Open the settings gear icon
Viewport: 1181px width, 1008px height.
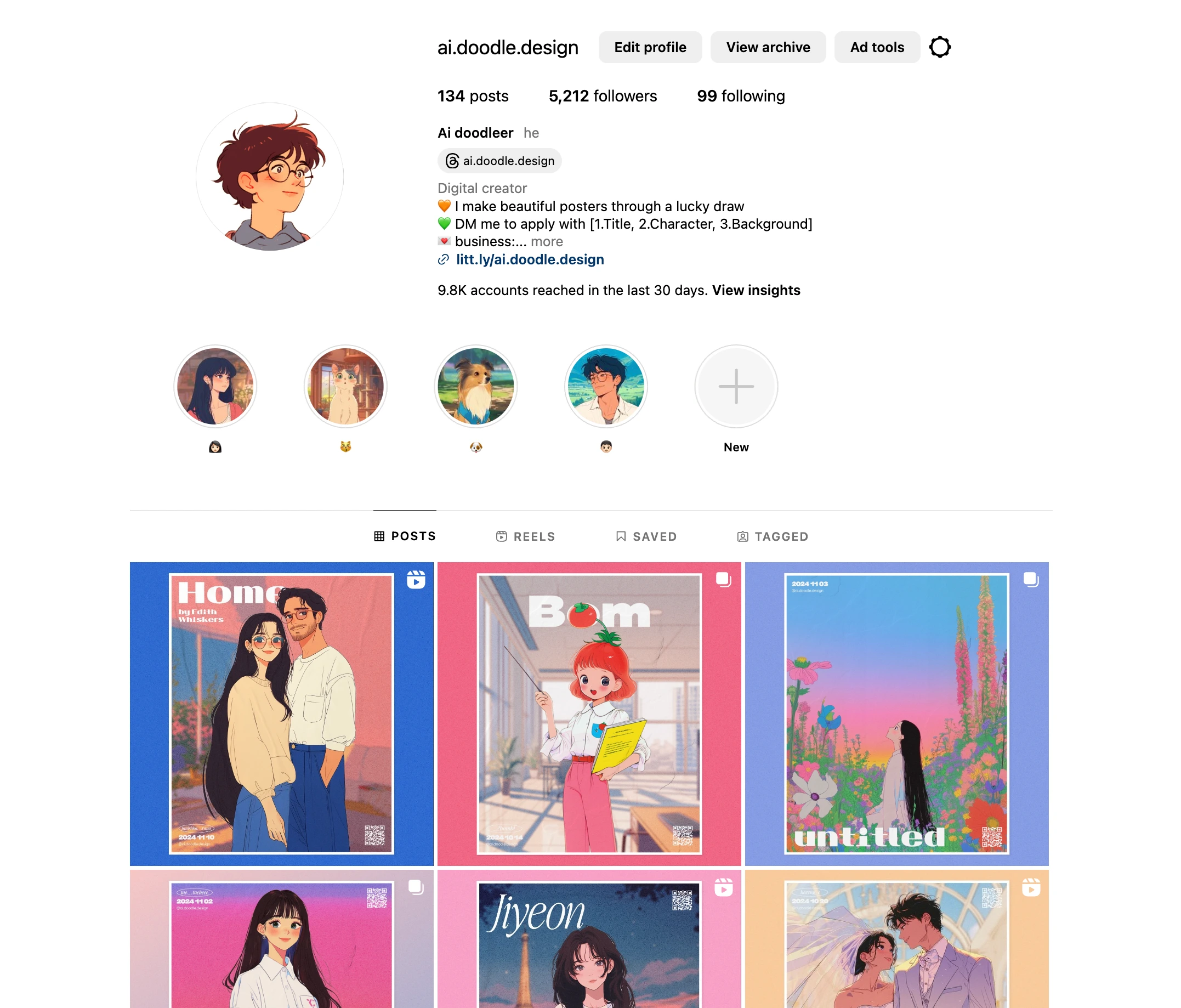[x=939, y=47]
